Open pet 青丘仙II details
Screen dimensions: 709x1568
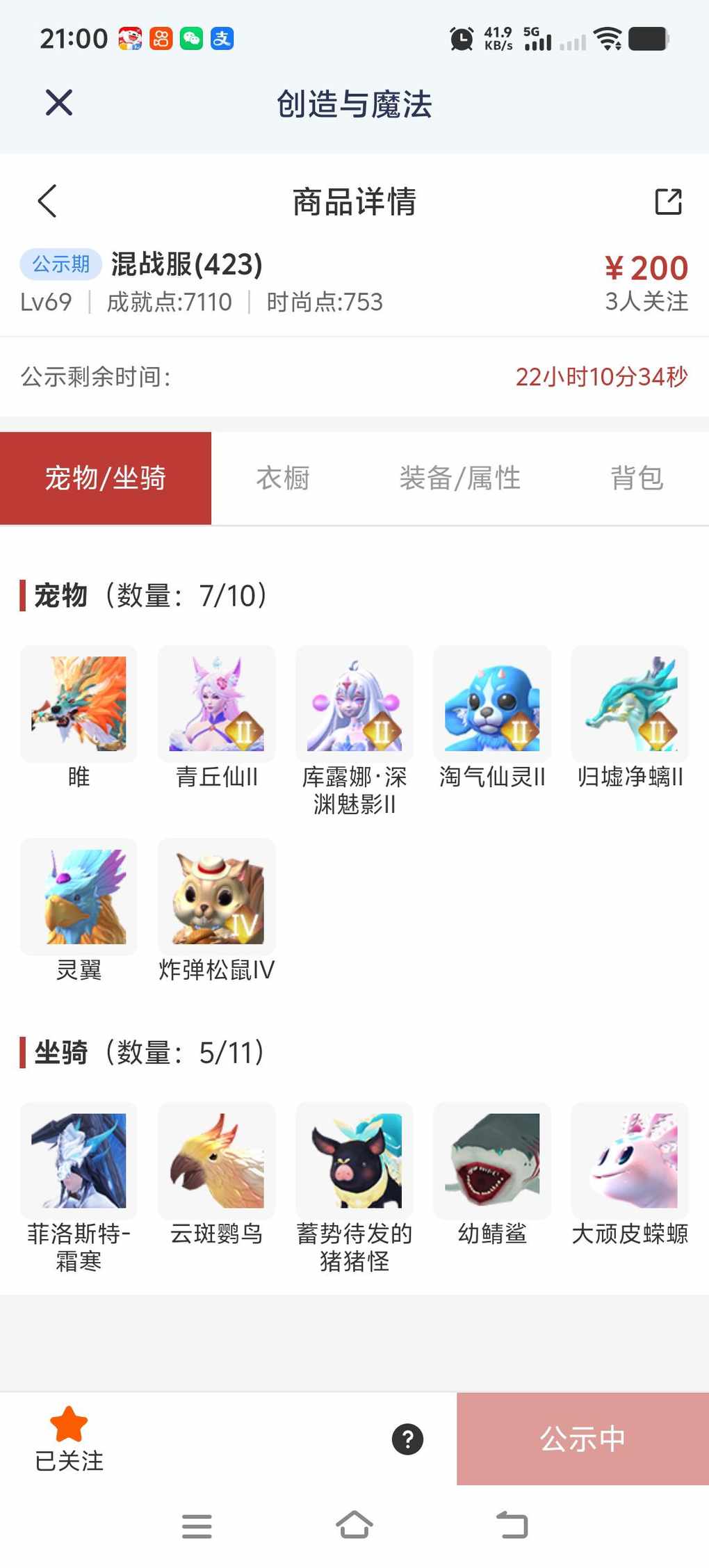216,704
